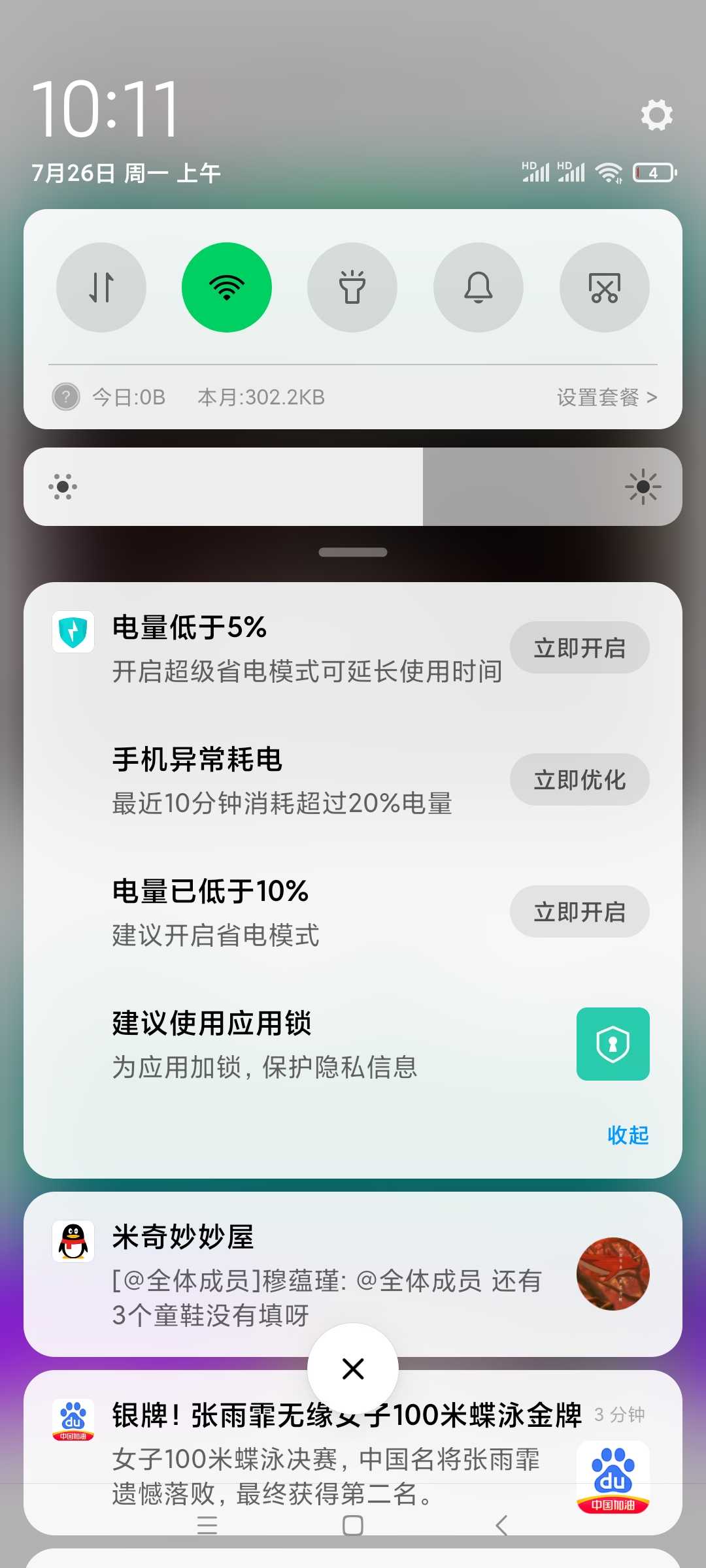Open the 建议使用应用锁 notification
The width and height of the screenshot is (706, 1568).
tap(353, 1044)
